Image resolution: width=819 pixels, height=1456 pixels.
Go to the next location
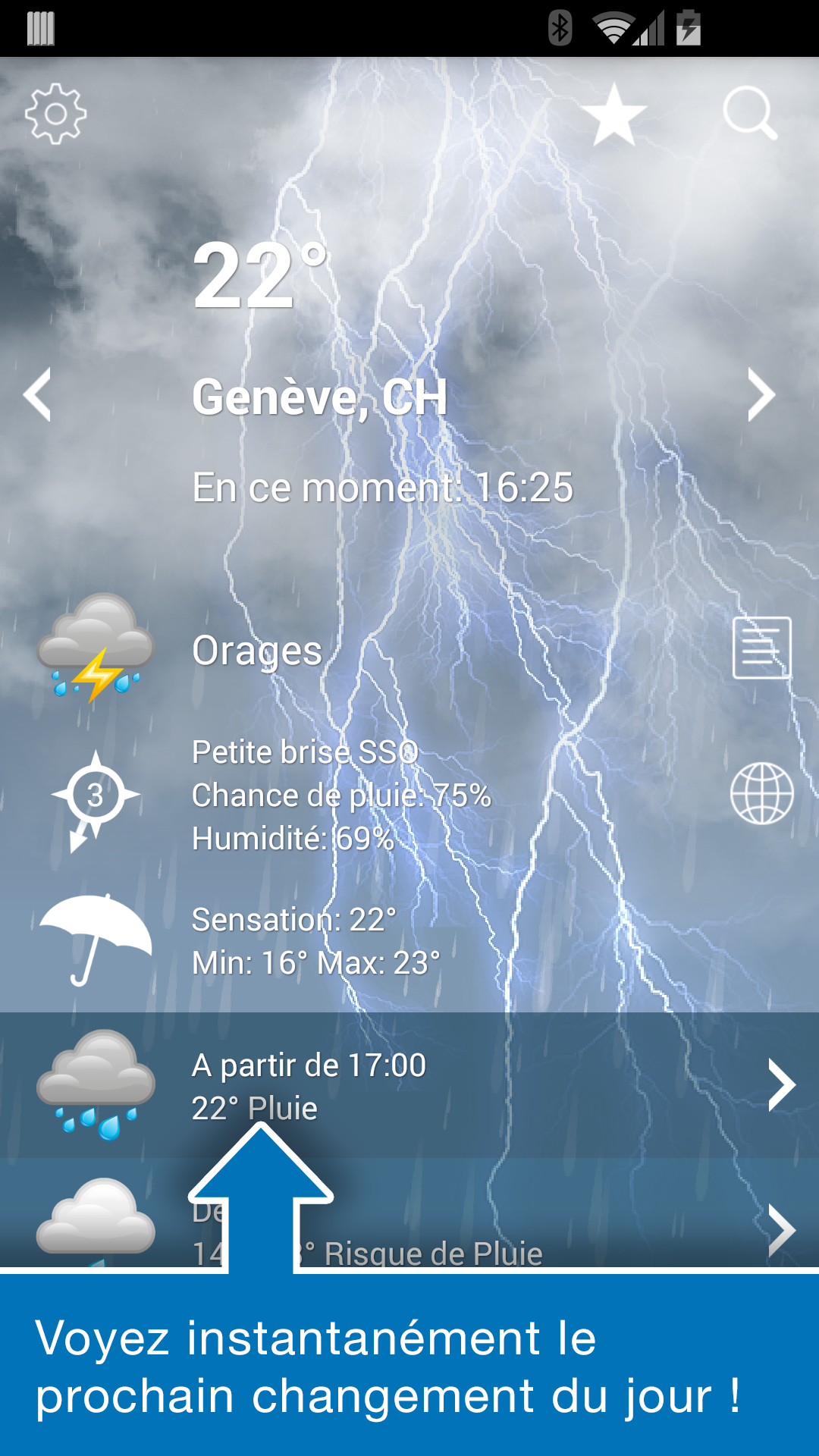761,394
